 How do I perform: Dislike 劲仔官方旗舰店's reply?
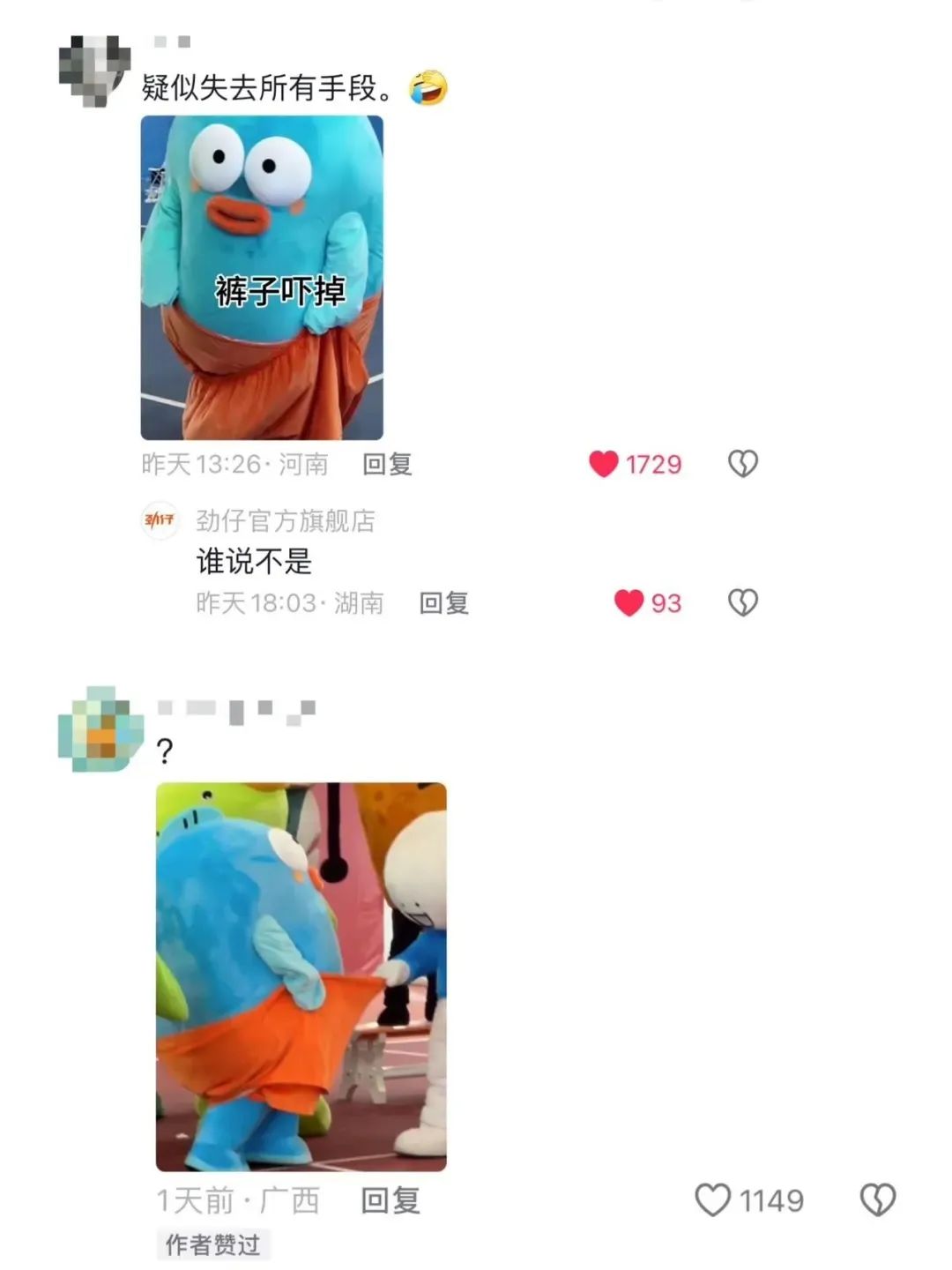tap(743, 603)
